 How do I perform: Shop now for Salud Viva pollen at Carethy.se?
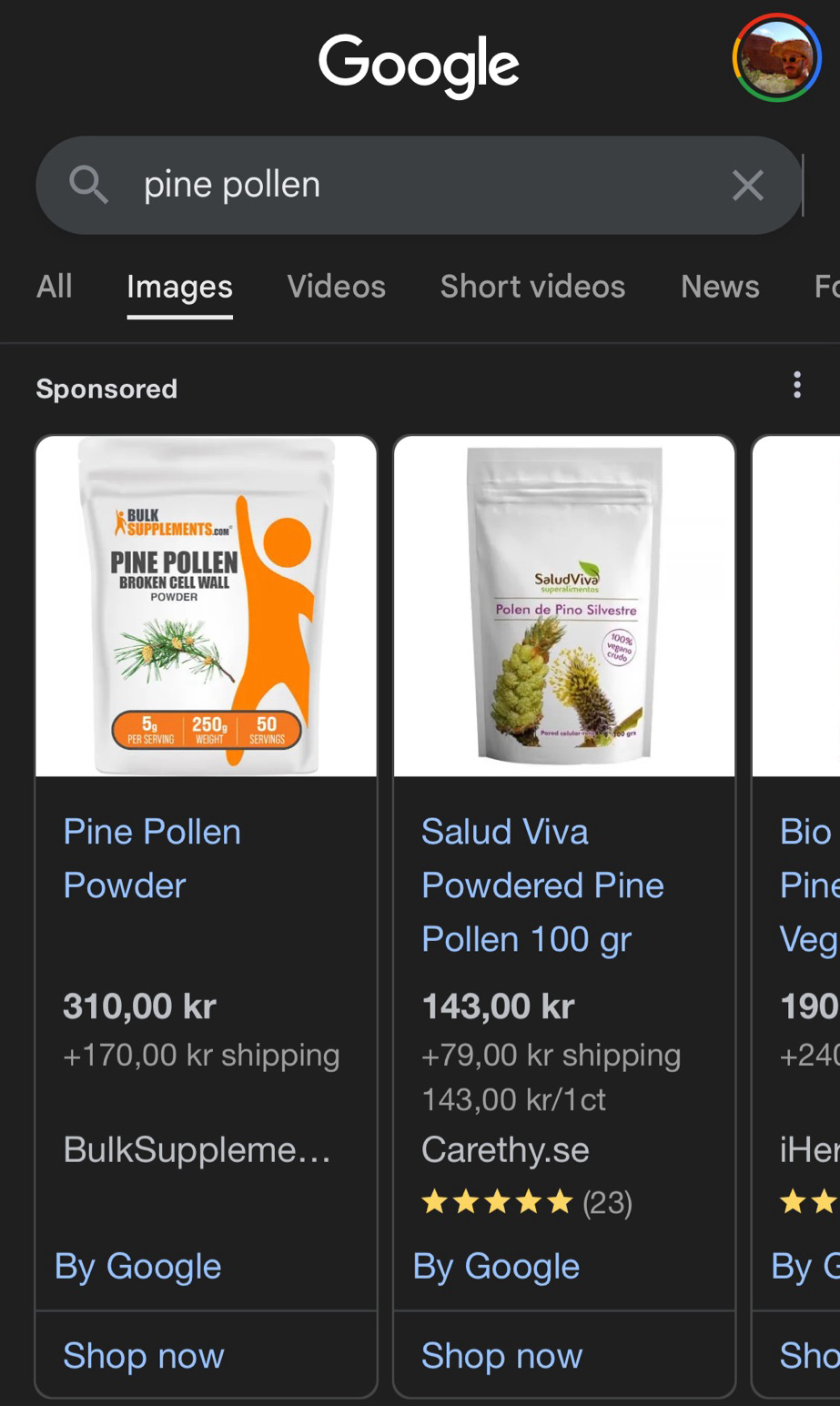pyautogui.click(x=501, y=1355)
